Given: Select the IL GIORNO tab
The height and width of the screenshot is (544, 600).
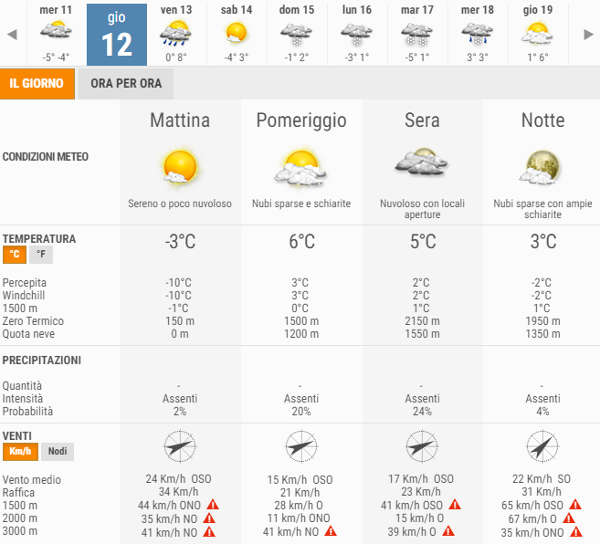Looking at the screenshot, I should coord(38,83).
